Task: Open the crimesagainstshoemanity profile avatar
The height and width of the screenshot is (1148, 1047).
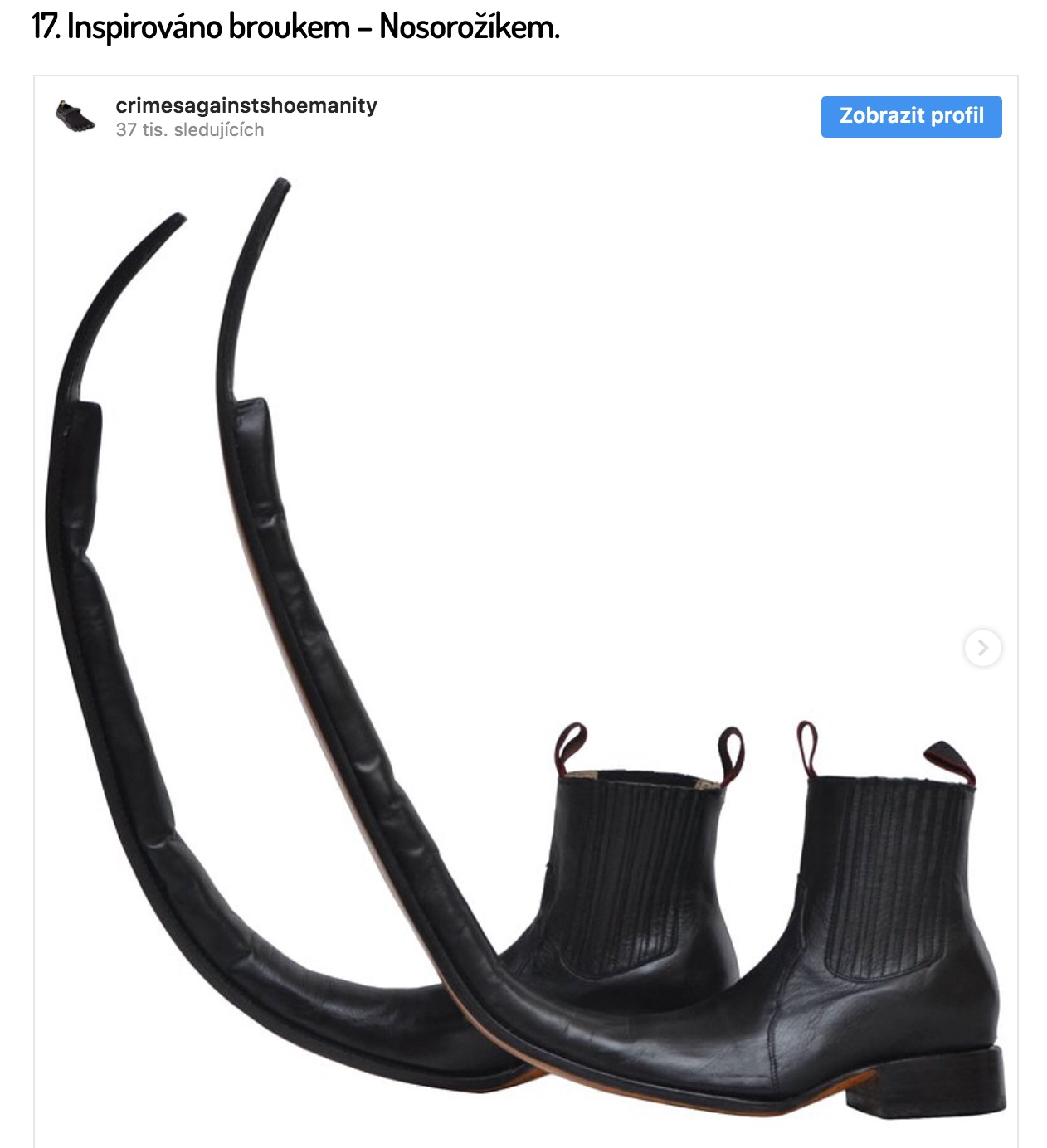Action: [x=75, y=116]
